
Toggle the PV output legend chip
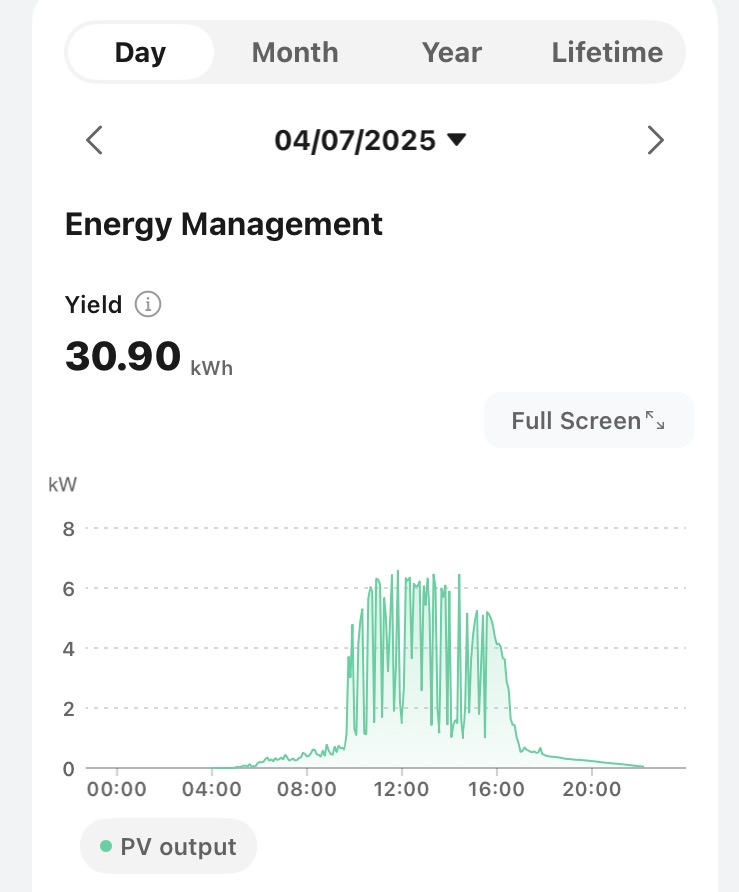(x=168, y=847)
